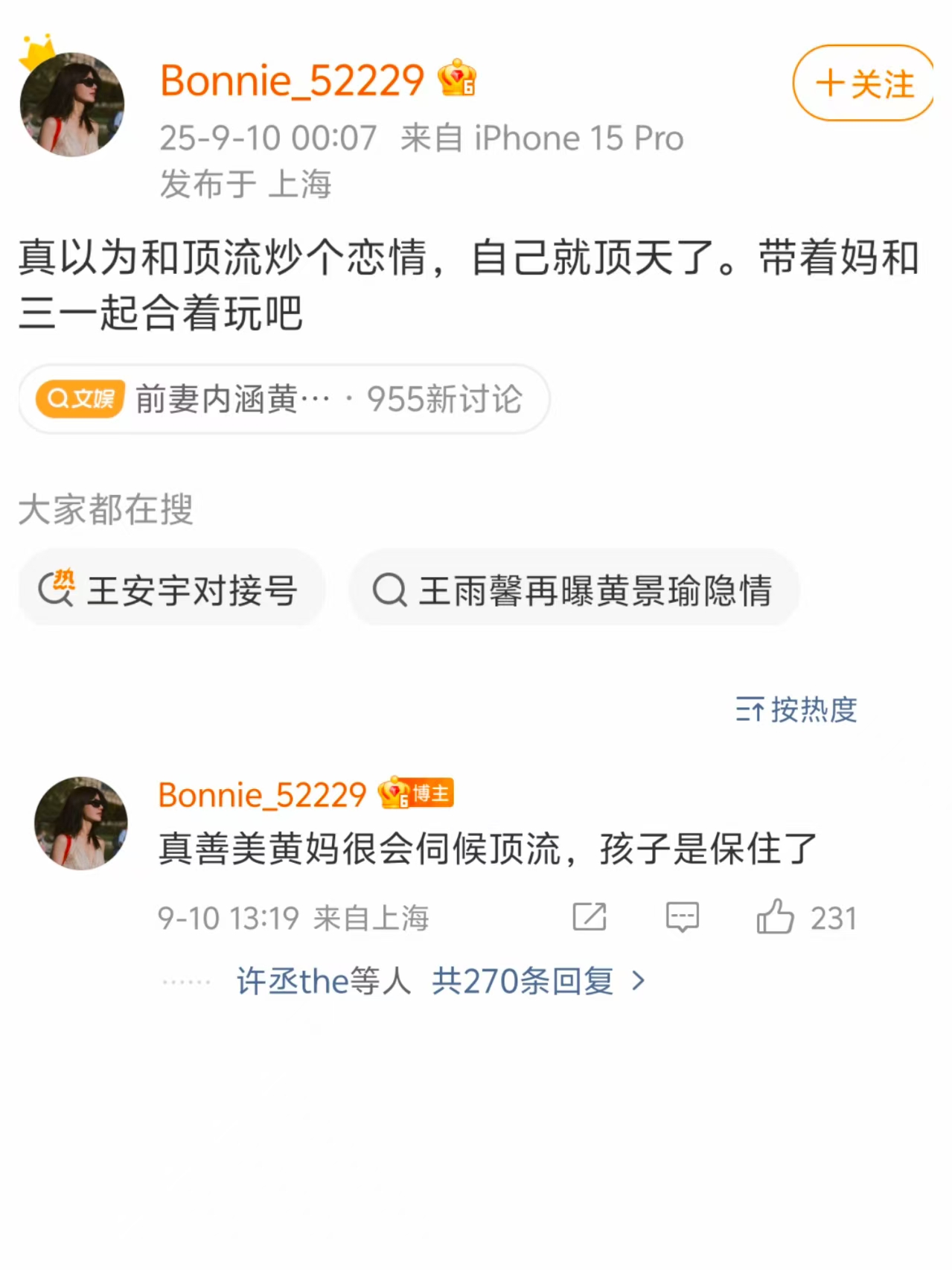
Task: Reply to the comment about 真善美黄妈
Action: click(x=682, y=917)
